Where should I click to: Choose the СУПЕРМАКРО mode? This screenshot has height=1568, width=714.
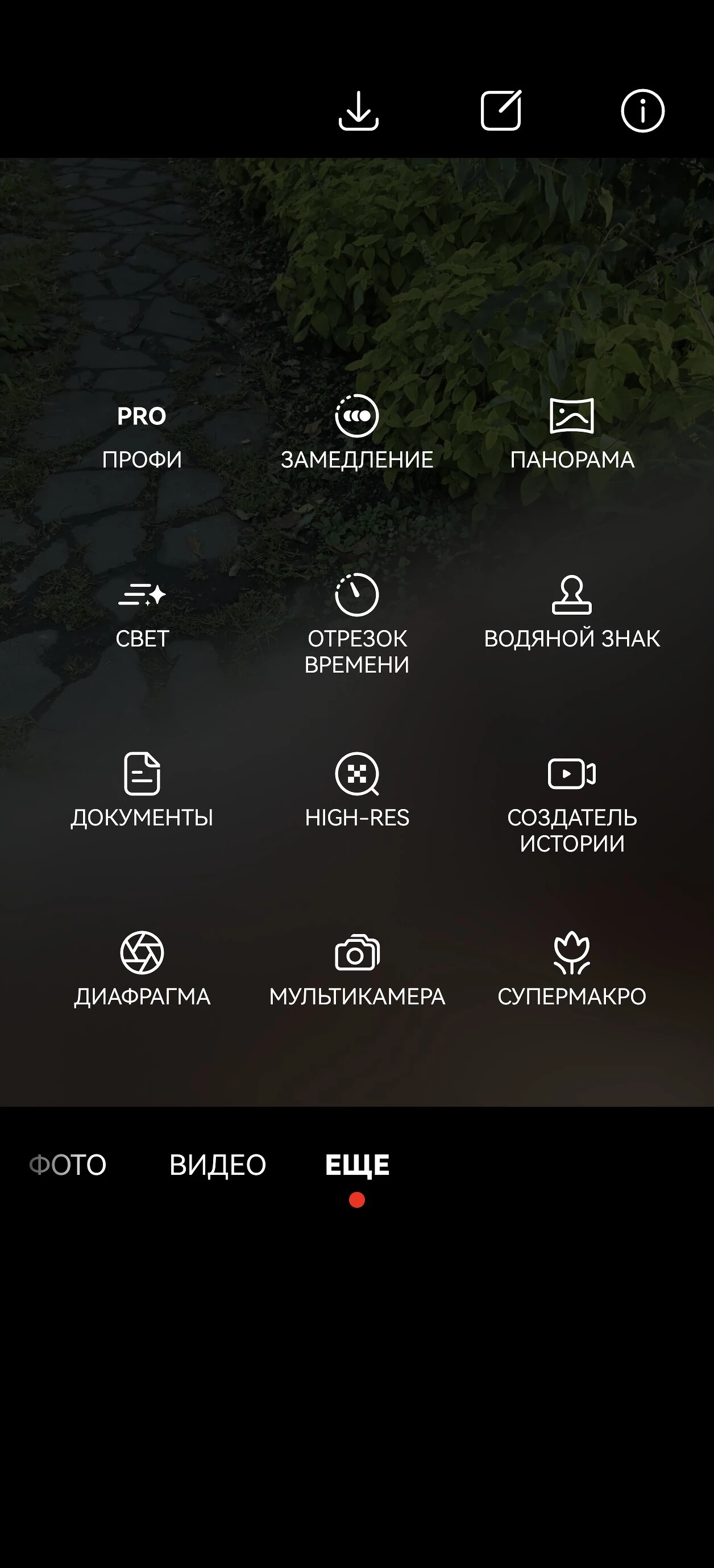point(571,969)
